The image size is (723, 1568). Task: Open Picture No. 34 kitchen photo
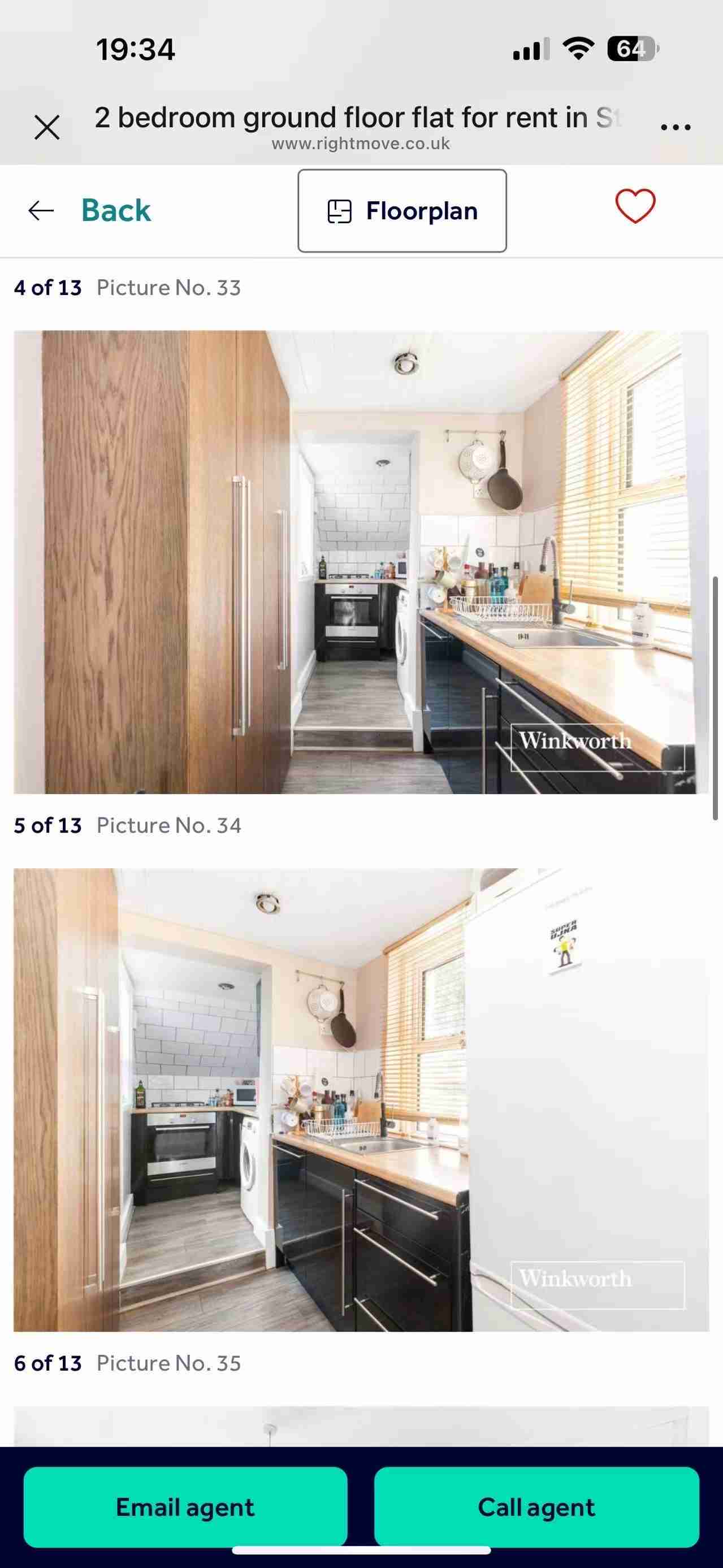pyautogui.click(x=361, y=1099)
